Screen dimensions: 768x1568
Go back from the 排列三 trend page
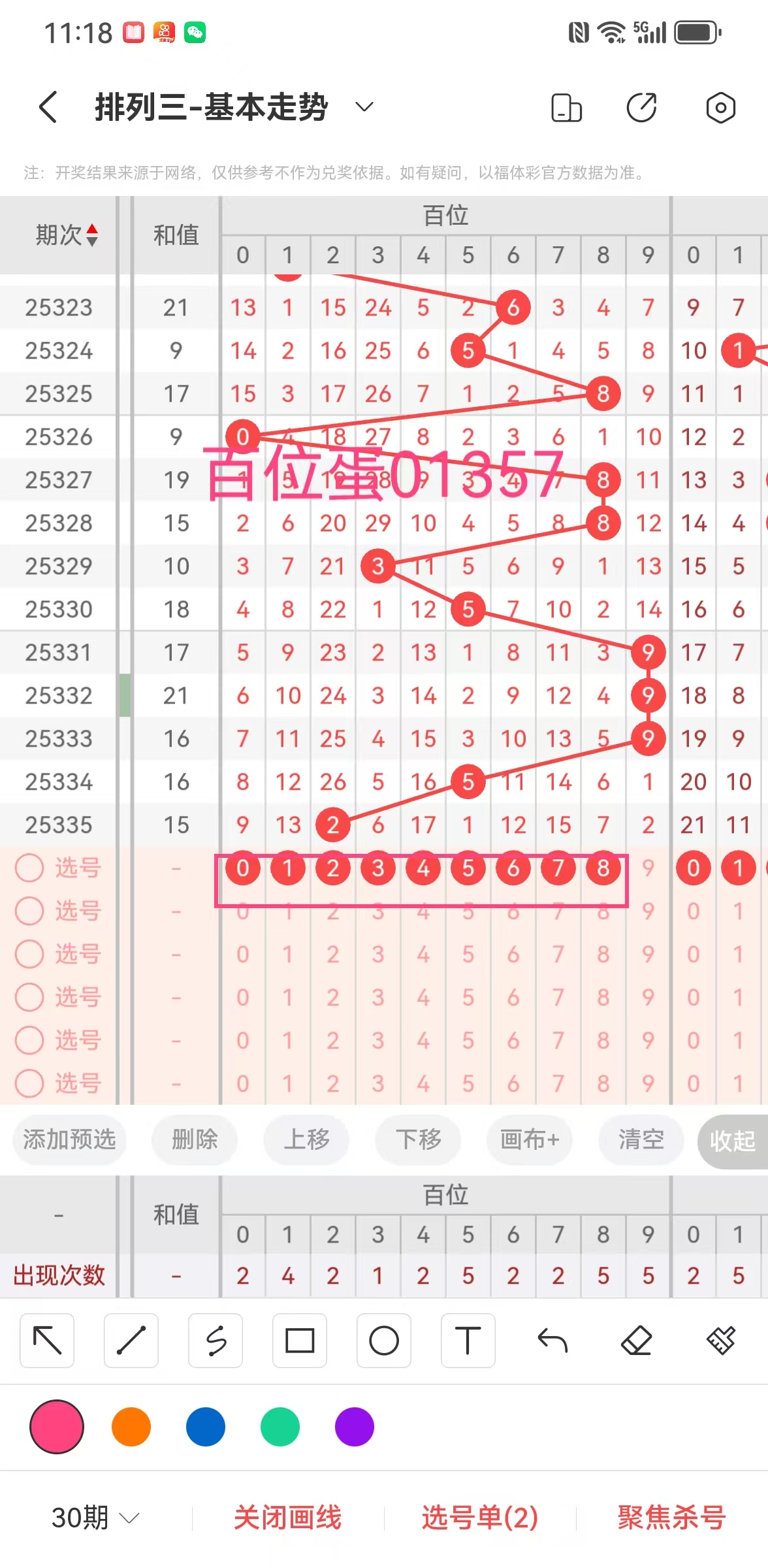48,107
